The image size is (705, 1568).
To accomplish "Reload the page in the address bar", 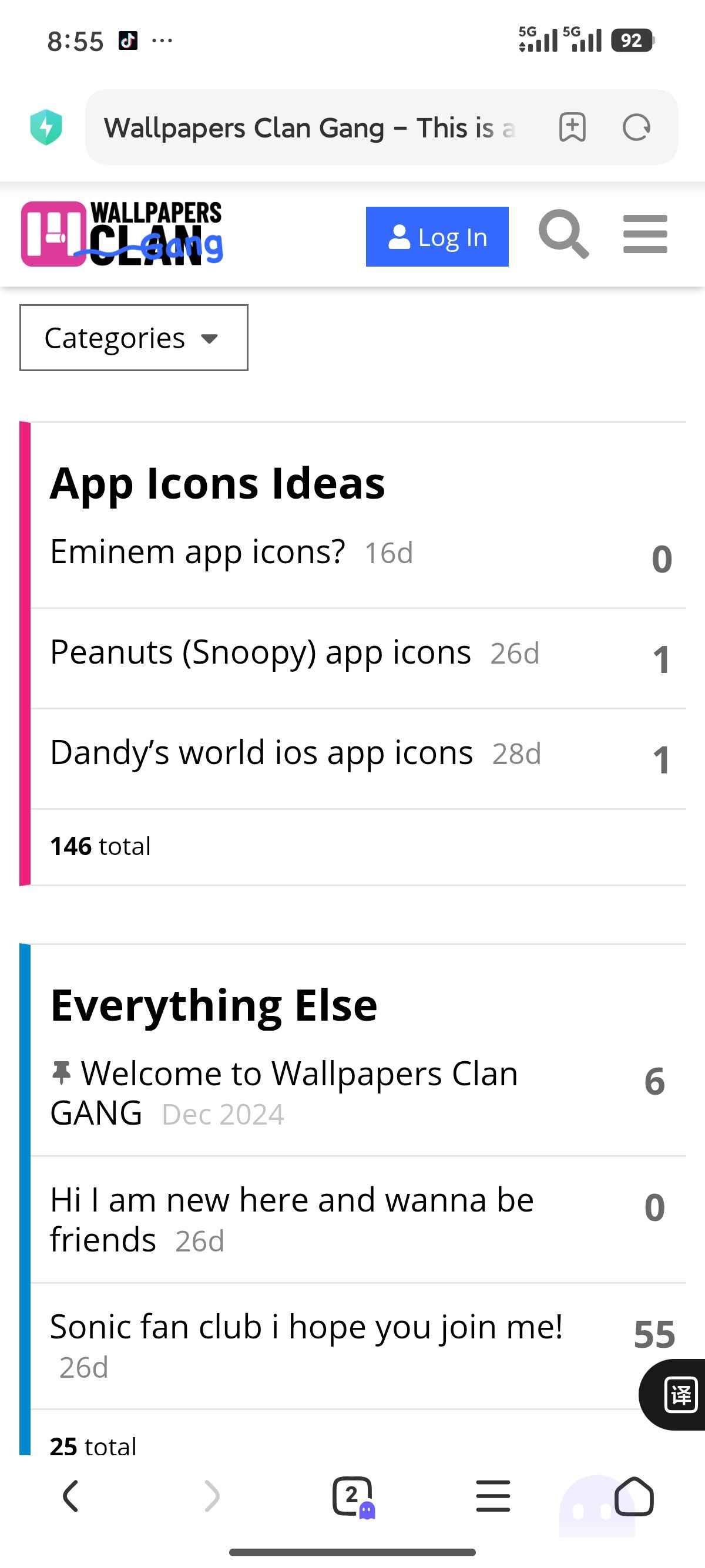I will 637,128.
